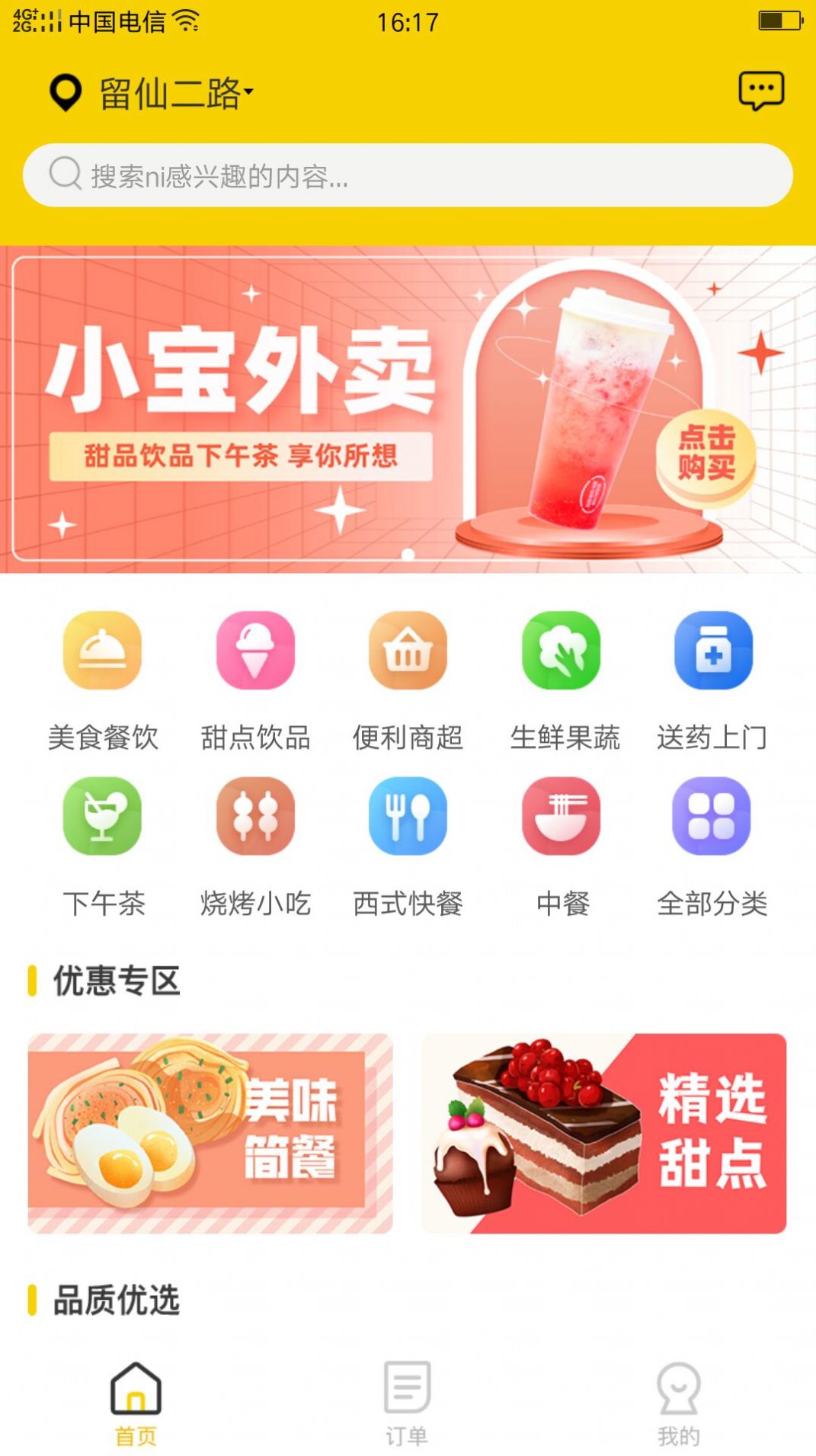Open the 精选甜点 deals card
This screenshot has height=1456, width=816.
603,1133
